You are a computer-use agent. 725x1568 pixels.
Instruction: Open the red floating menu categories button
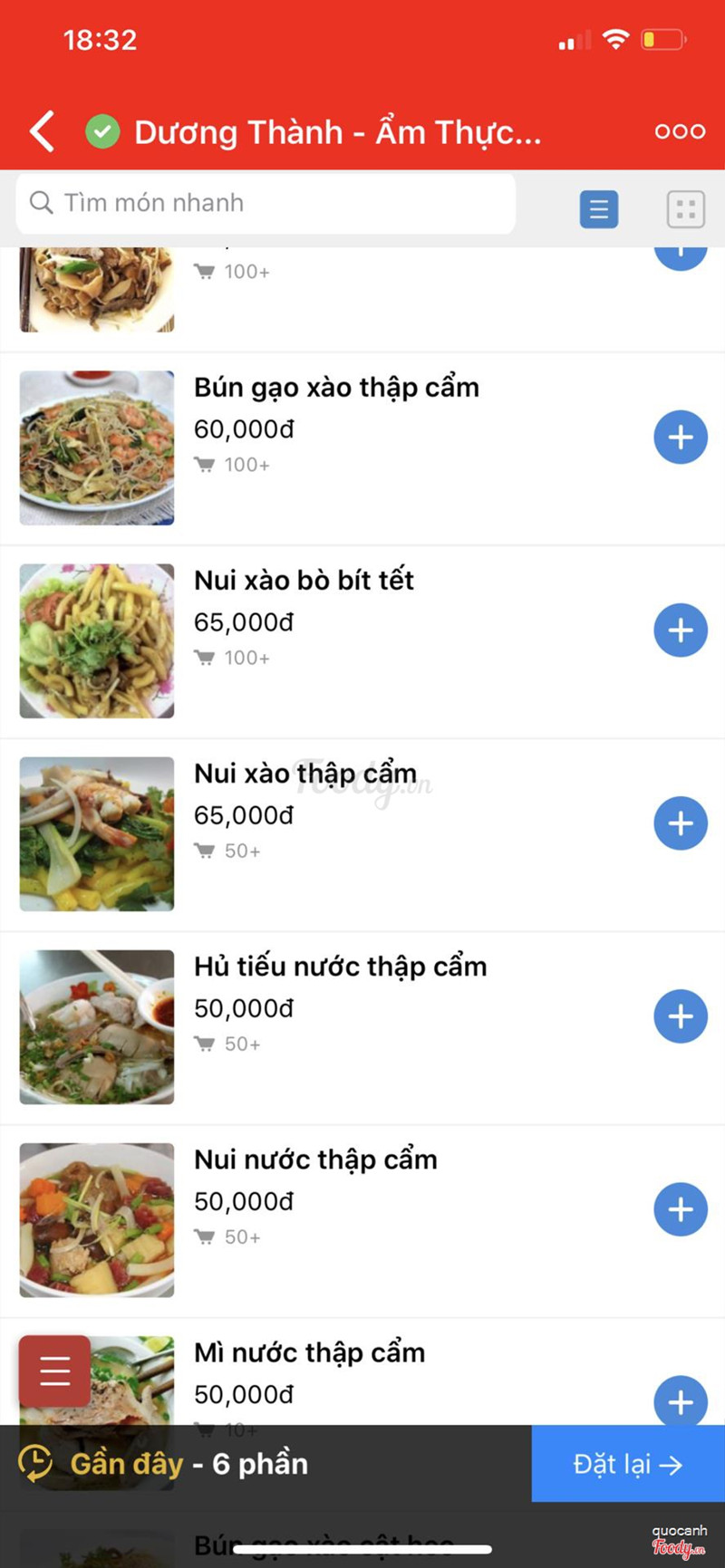coord(54,1371)
